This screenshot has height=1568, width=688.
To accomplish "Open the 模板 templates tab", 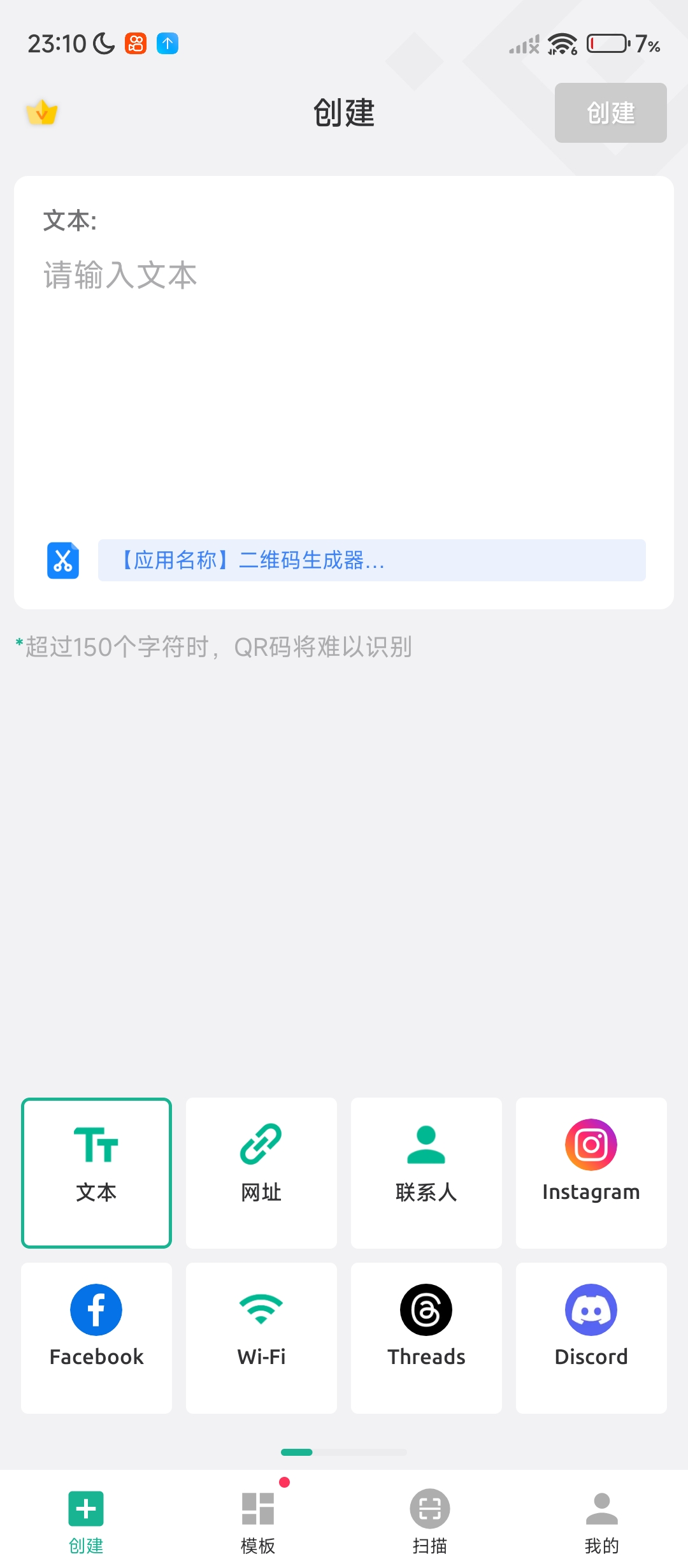I will pos(258,1520).
